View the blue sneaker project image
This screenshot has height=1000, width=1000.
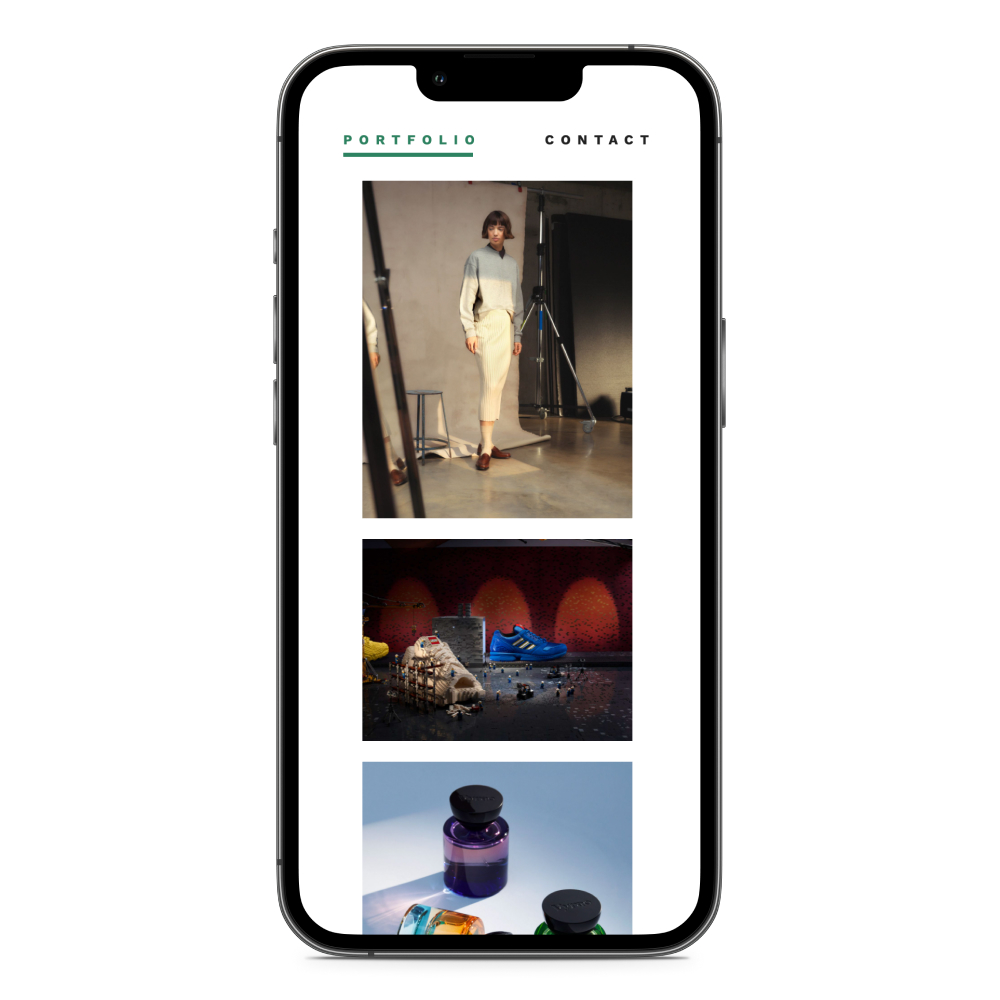497,640
